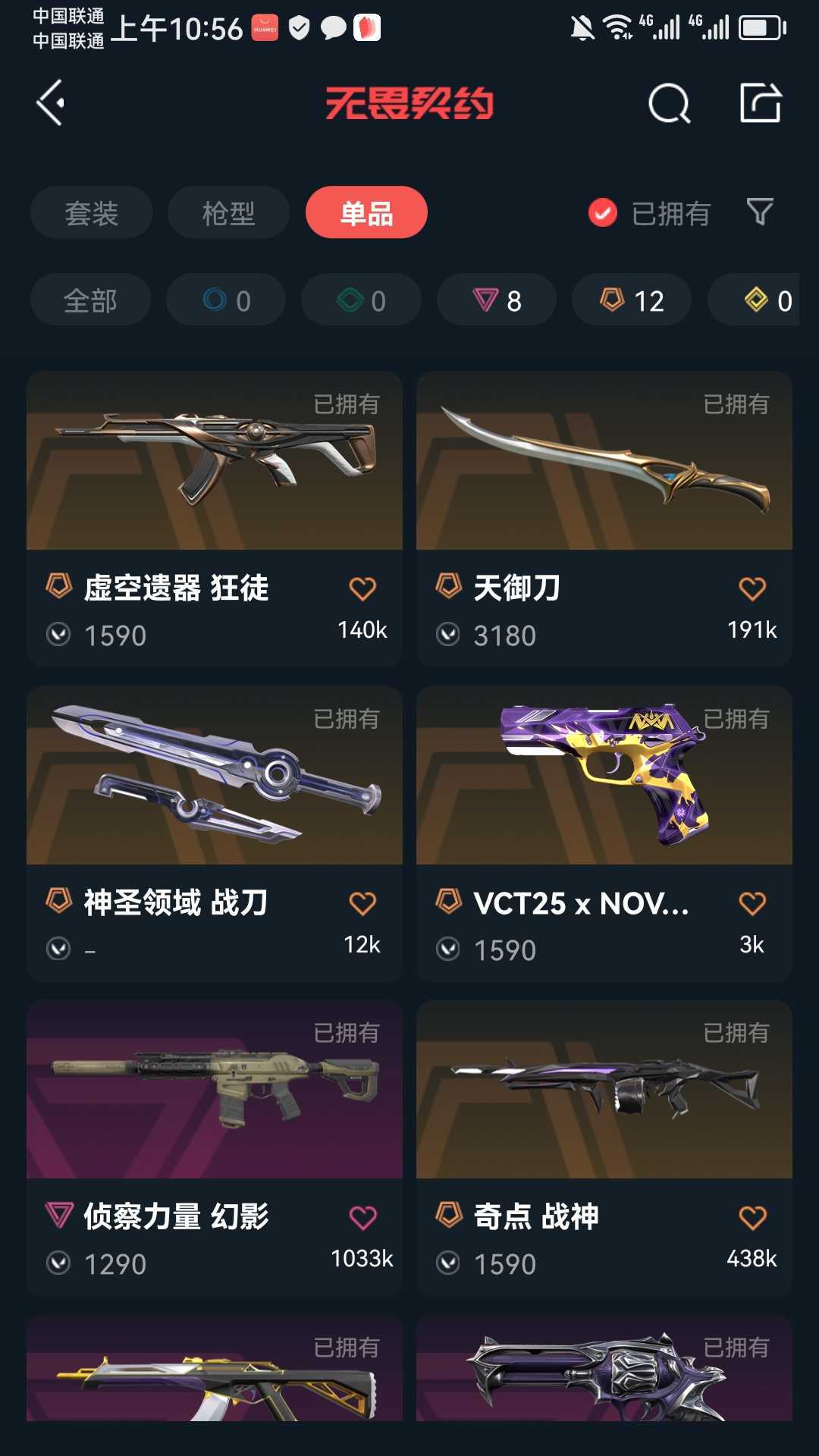Select the 单品 tab
819x1456 pixels.
tap(366, 212)
